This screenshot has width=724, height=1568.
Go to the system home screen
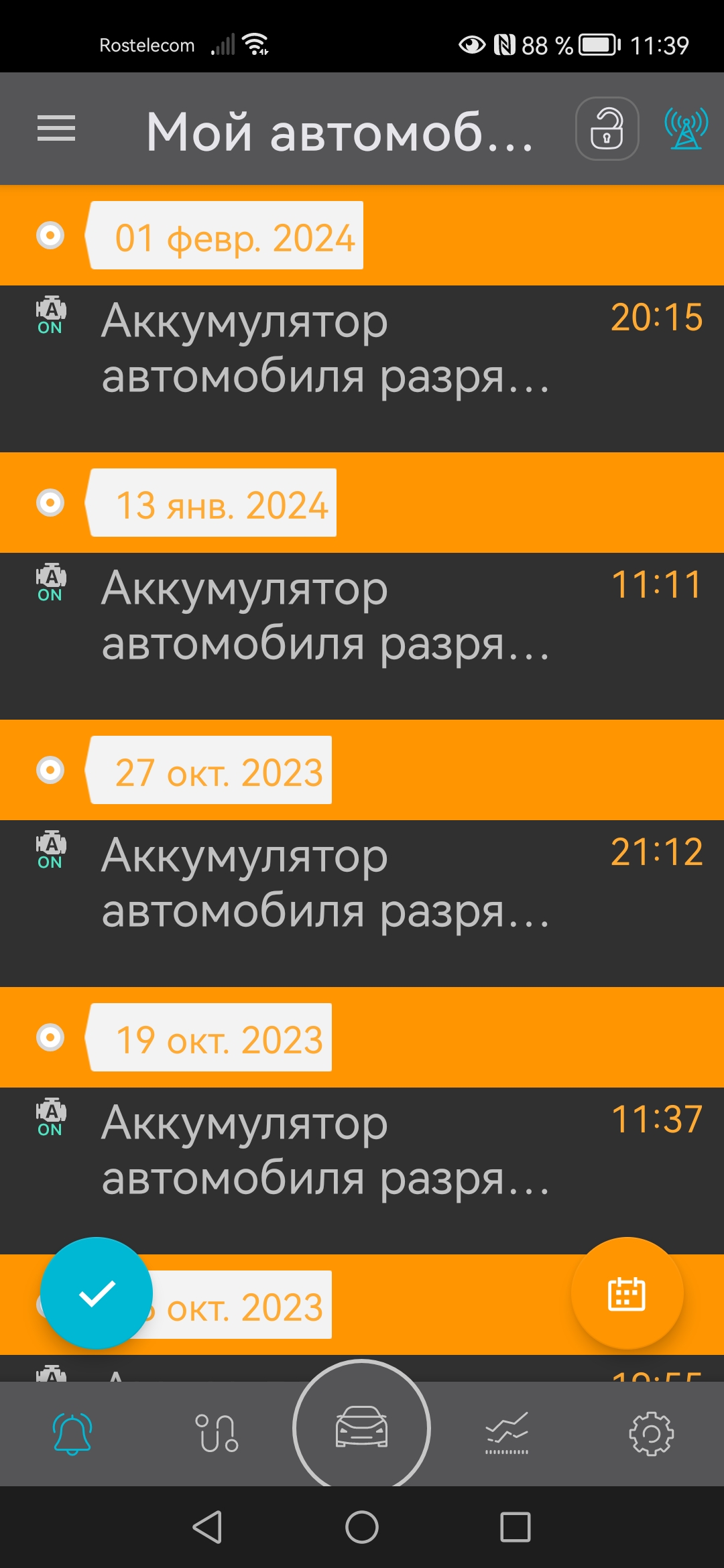point(362,1528)
